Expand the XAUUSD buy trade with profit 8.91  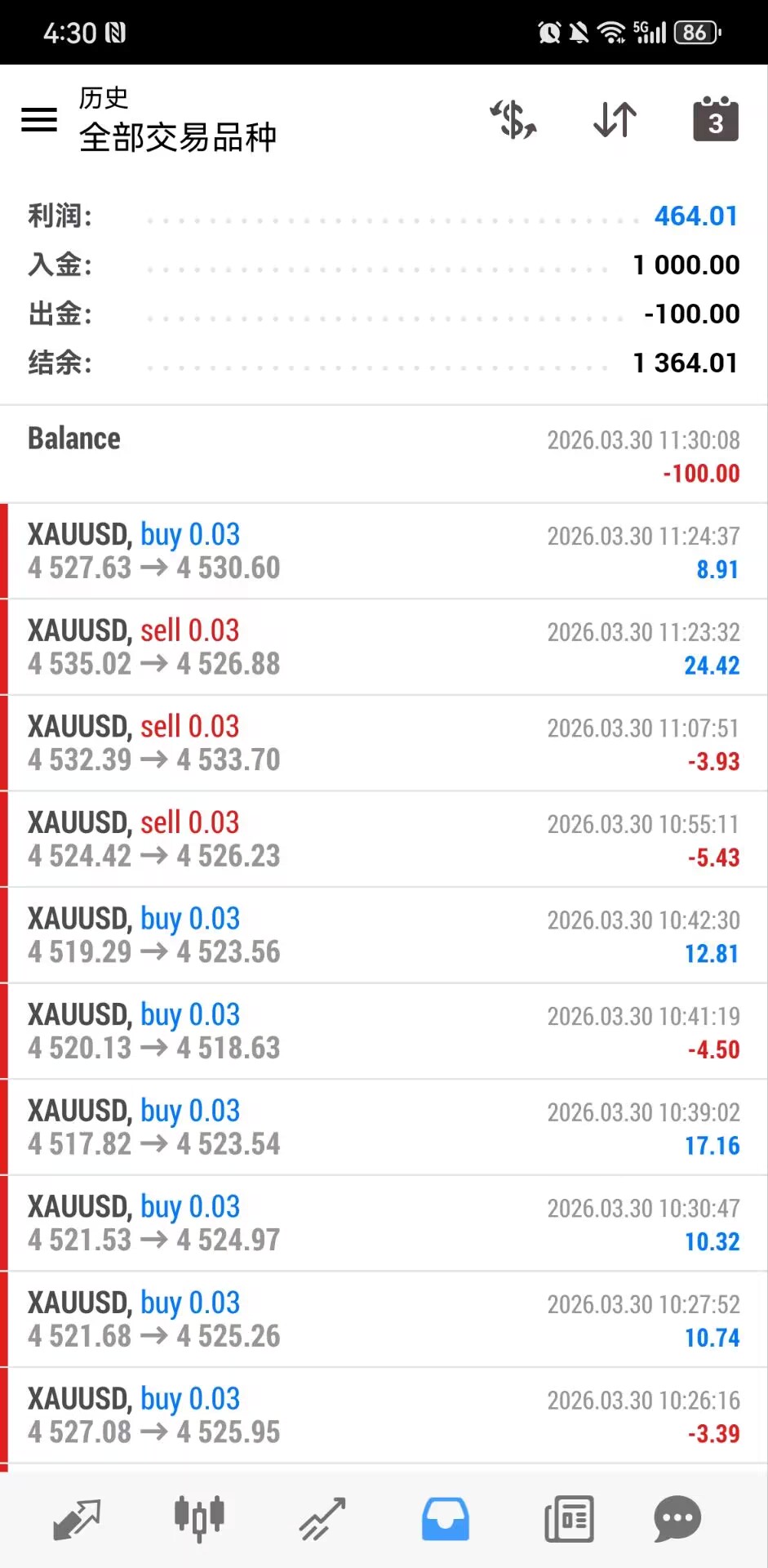[384, 551]
